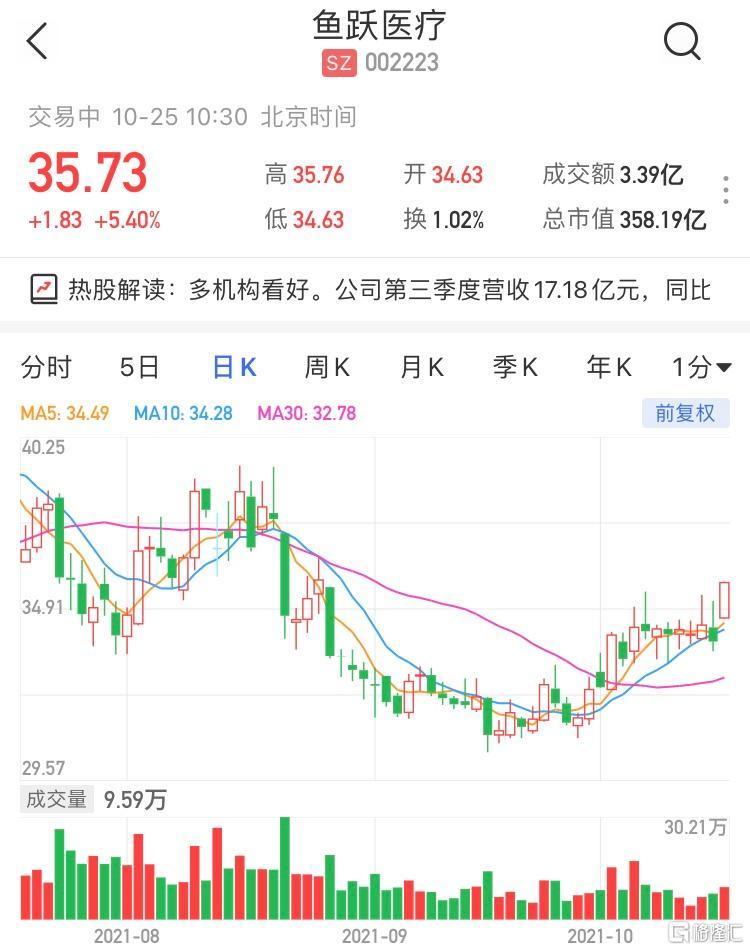This screenshot has width=750, height=950.
Task: Switch to the 周K chart tab
Action: (x=327, y=368)
